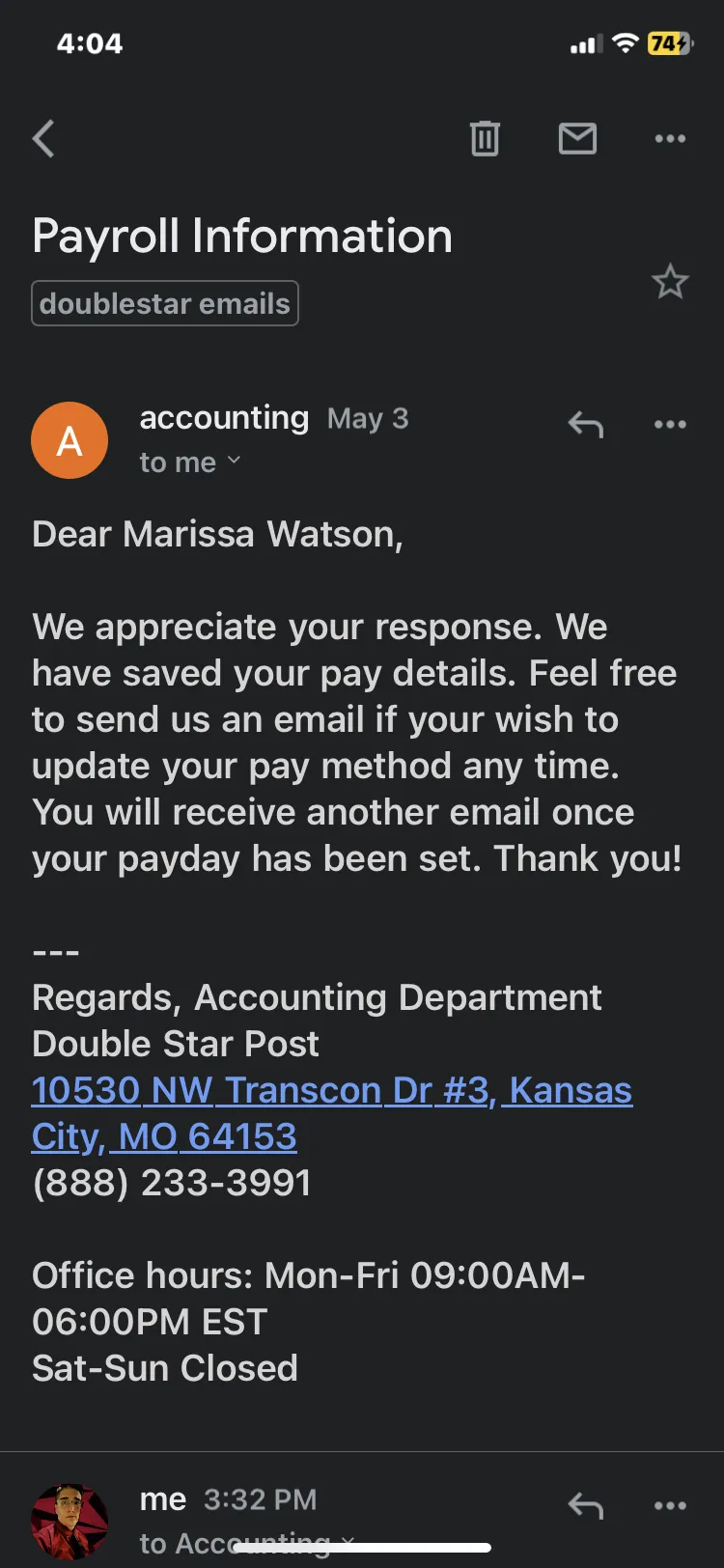This screenshot has height=1568, width=724.
Task: Reply to accounting's message
Action: tap(585, 424)
